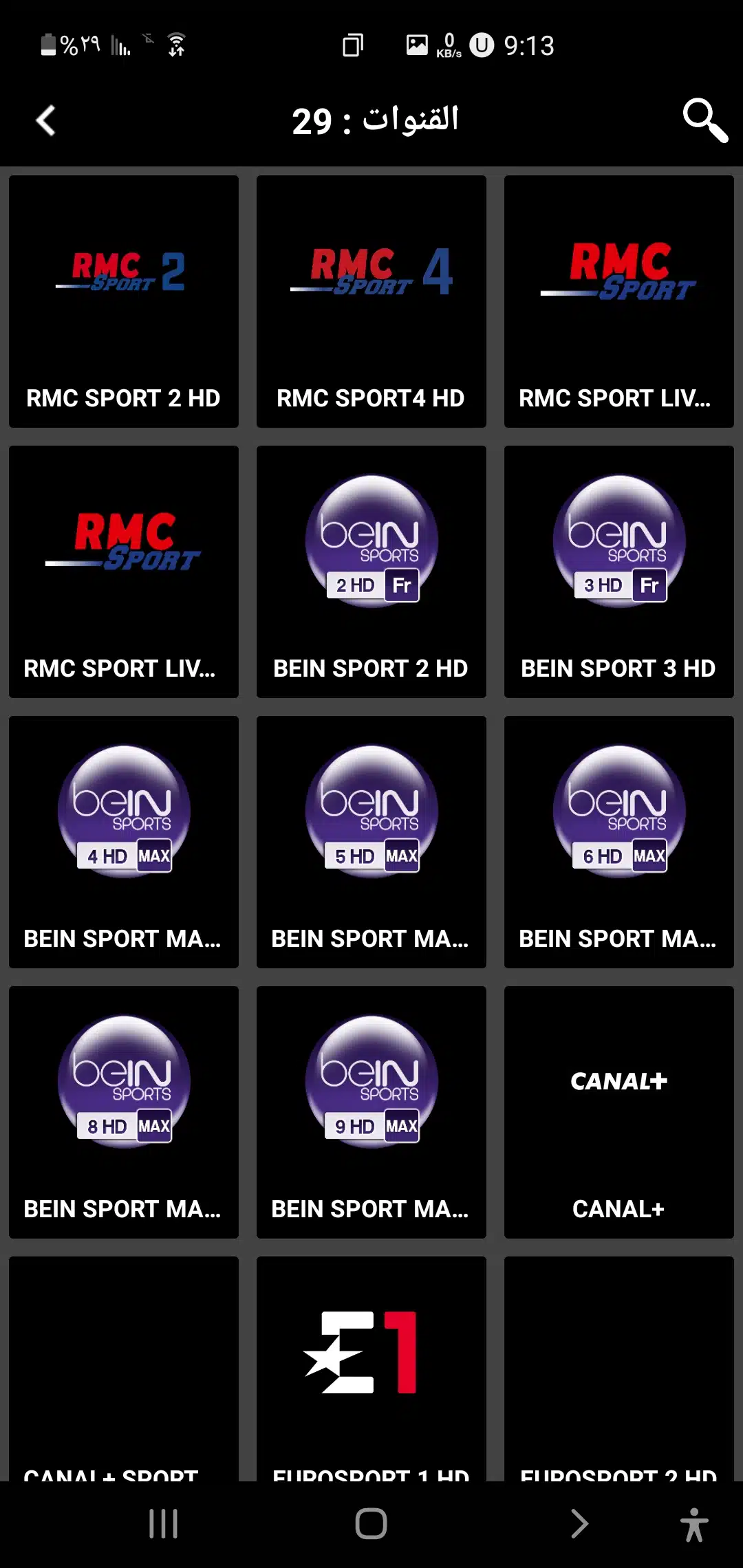Open the CANAL+ channel

(x=619, y=1112)
